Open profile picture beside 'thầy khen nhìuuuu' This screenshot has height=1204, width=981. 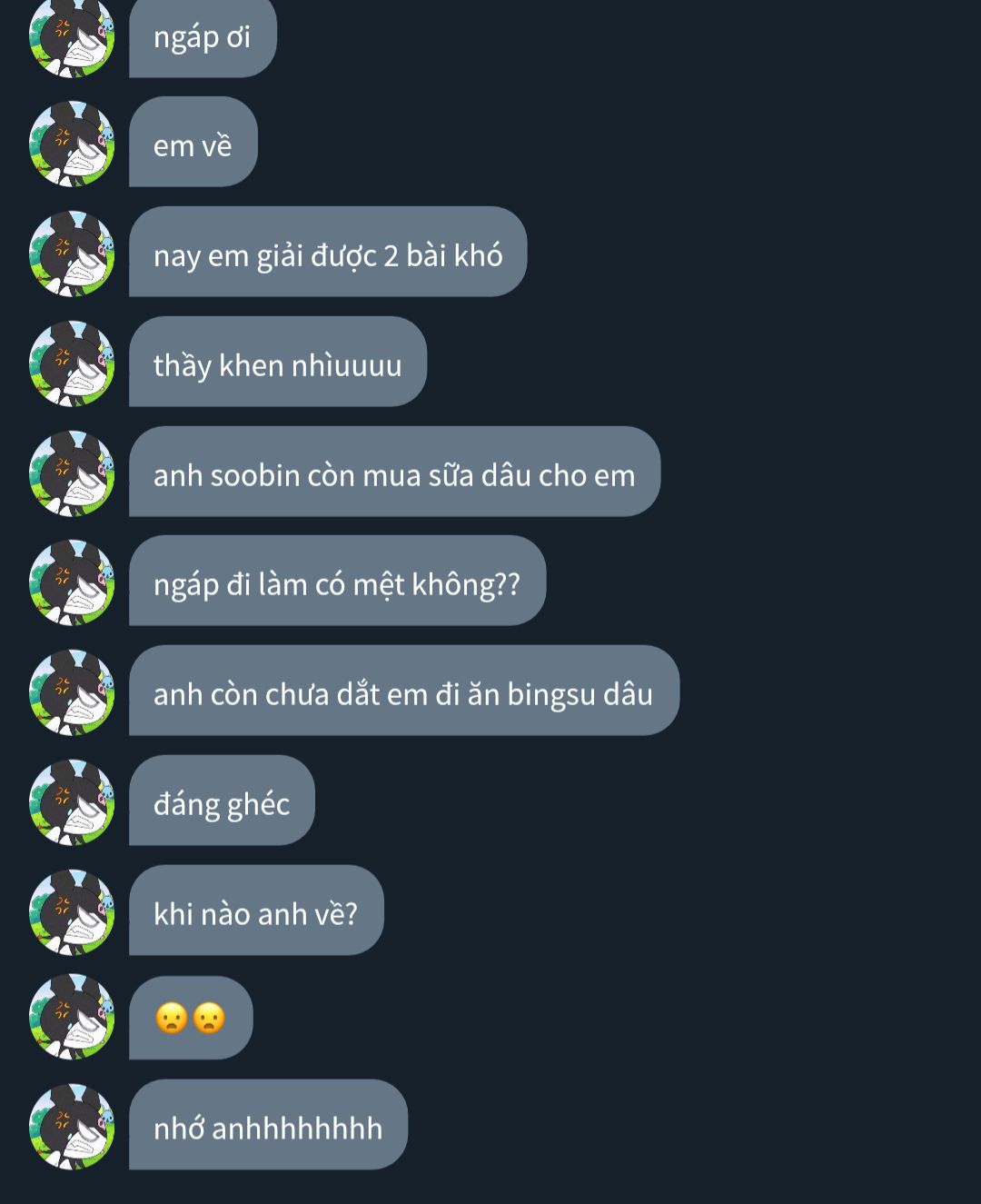click(73, 363)
